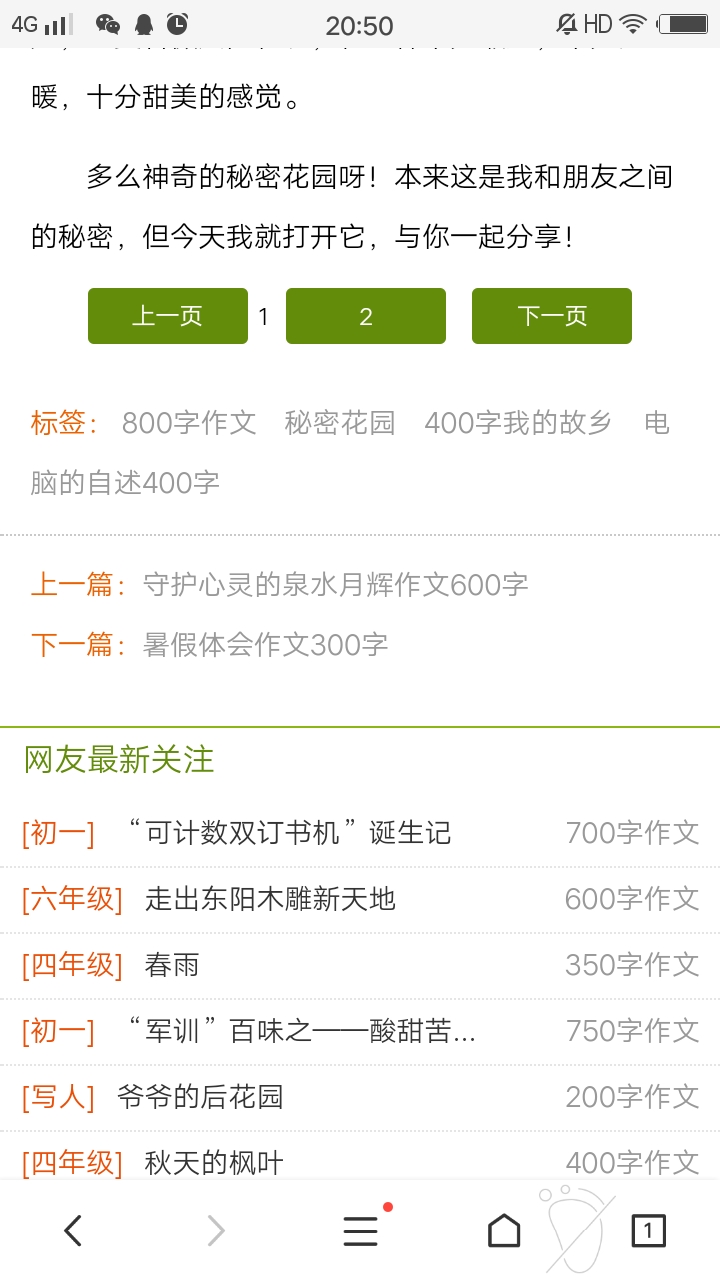720x1280 pixels.
Task: Open the browser tab switcher
Action: click(x=648, y=1230)
